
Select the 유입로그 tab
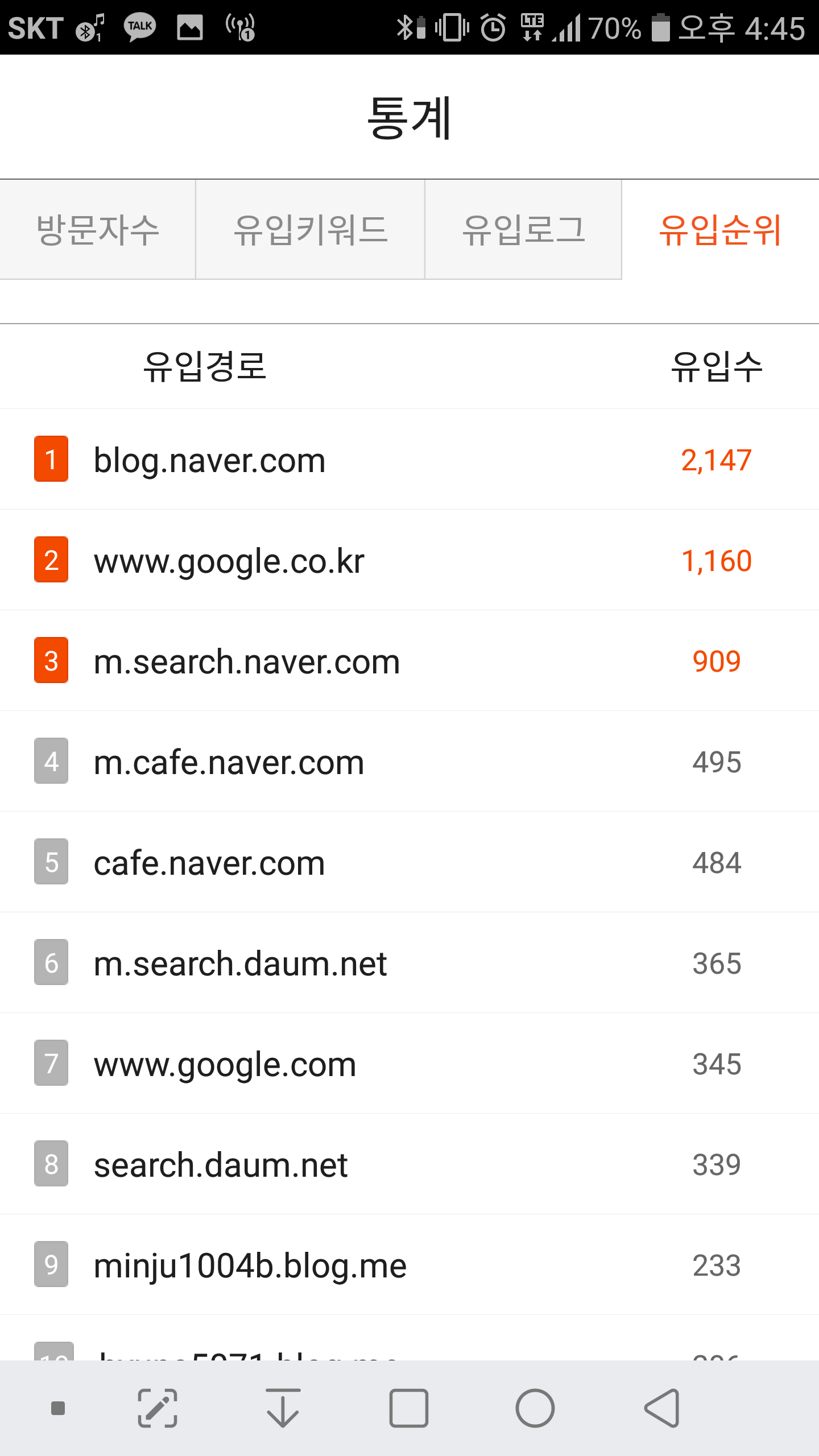coord(523,230)
